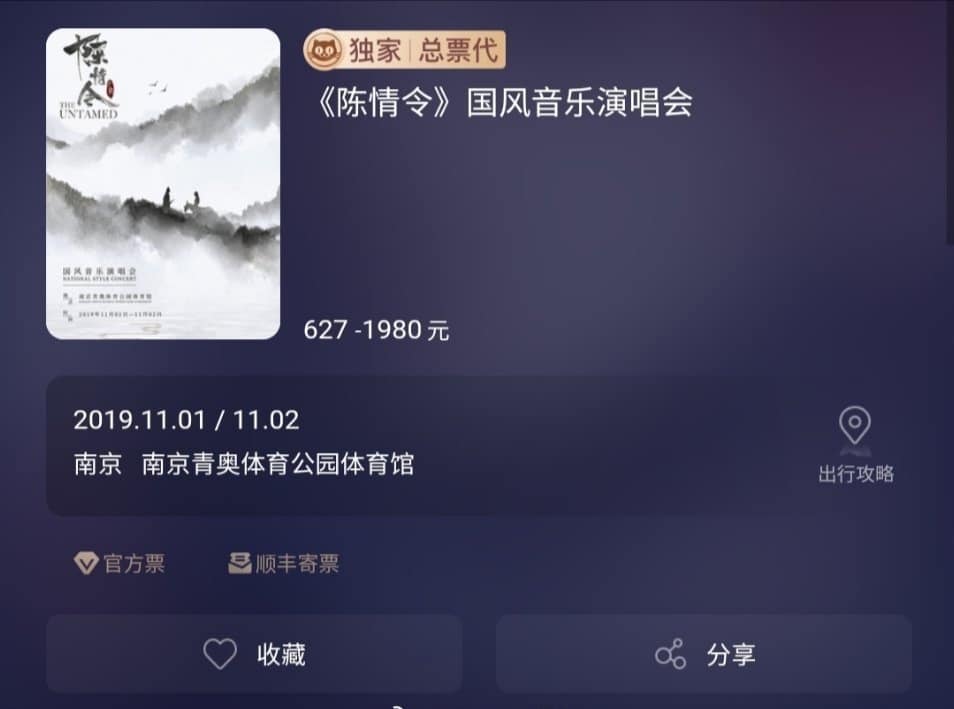The height and width of the screenshot is (709, 954).
Task: Open the 南京青奥体育公园体育馆 venue card
Action: (x=400, y=446)
